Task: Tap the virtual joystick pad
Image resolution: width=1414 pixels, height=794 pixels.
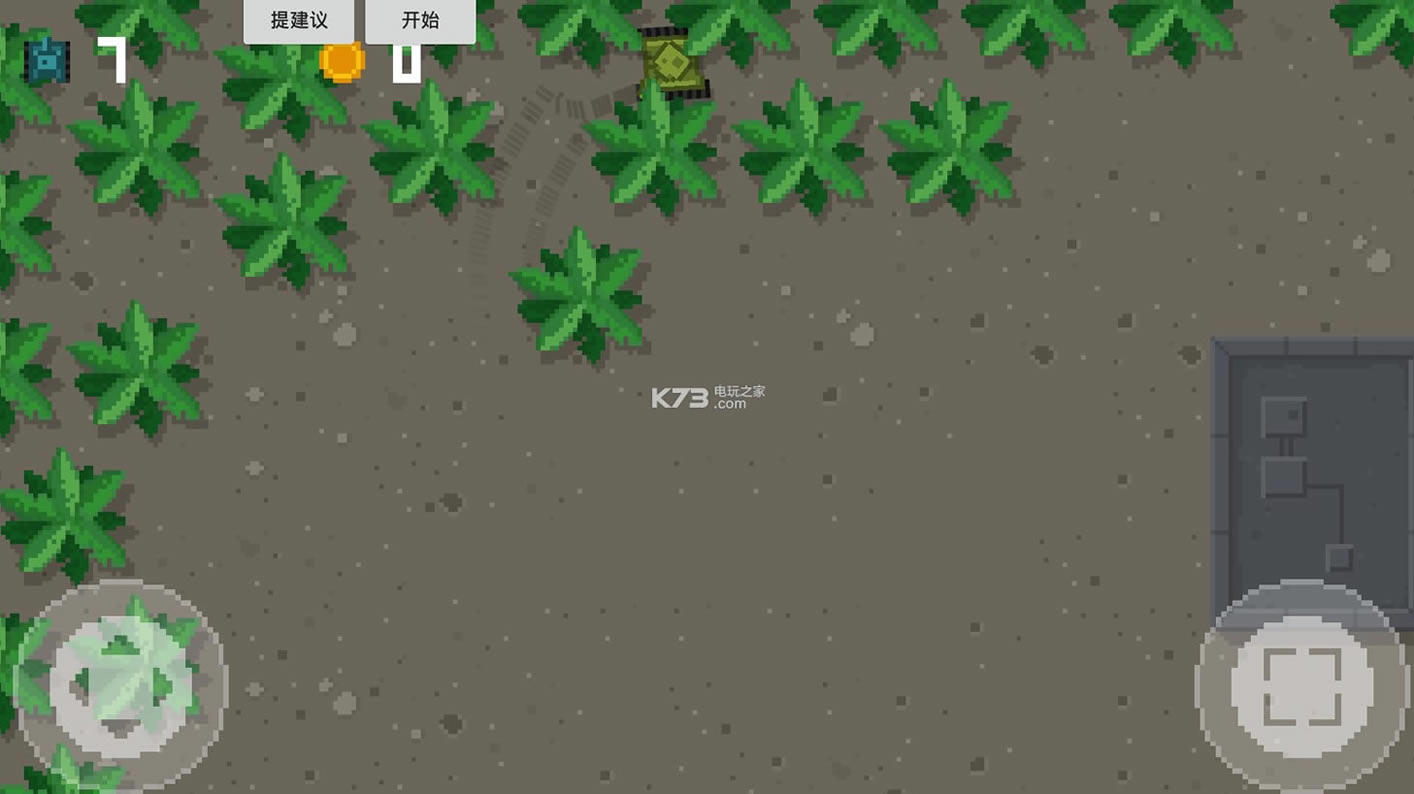Action: pyautogui.click(x=121, y=686)
